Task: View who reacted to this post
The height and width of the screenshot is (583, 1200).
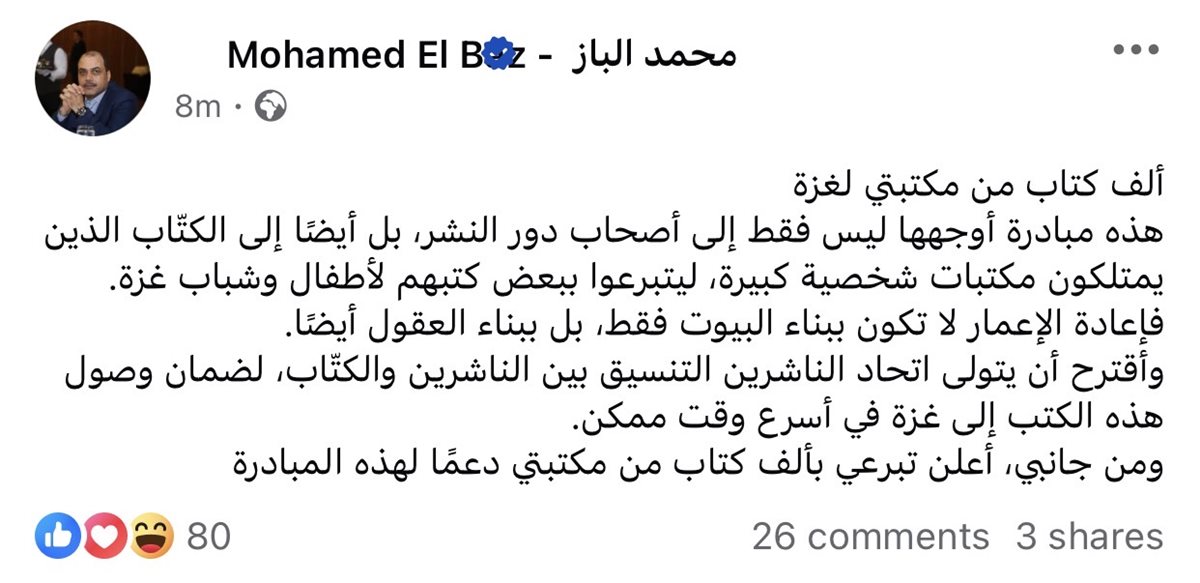Action: coord(132,537)
